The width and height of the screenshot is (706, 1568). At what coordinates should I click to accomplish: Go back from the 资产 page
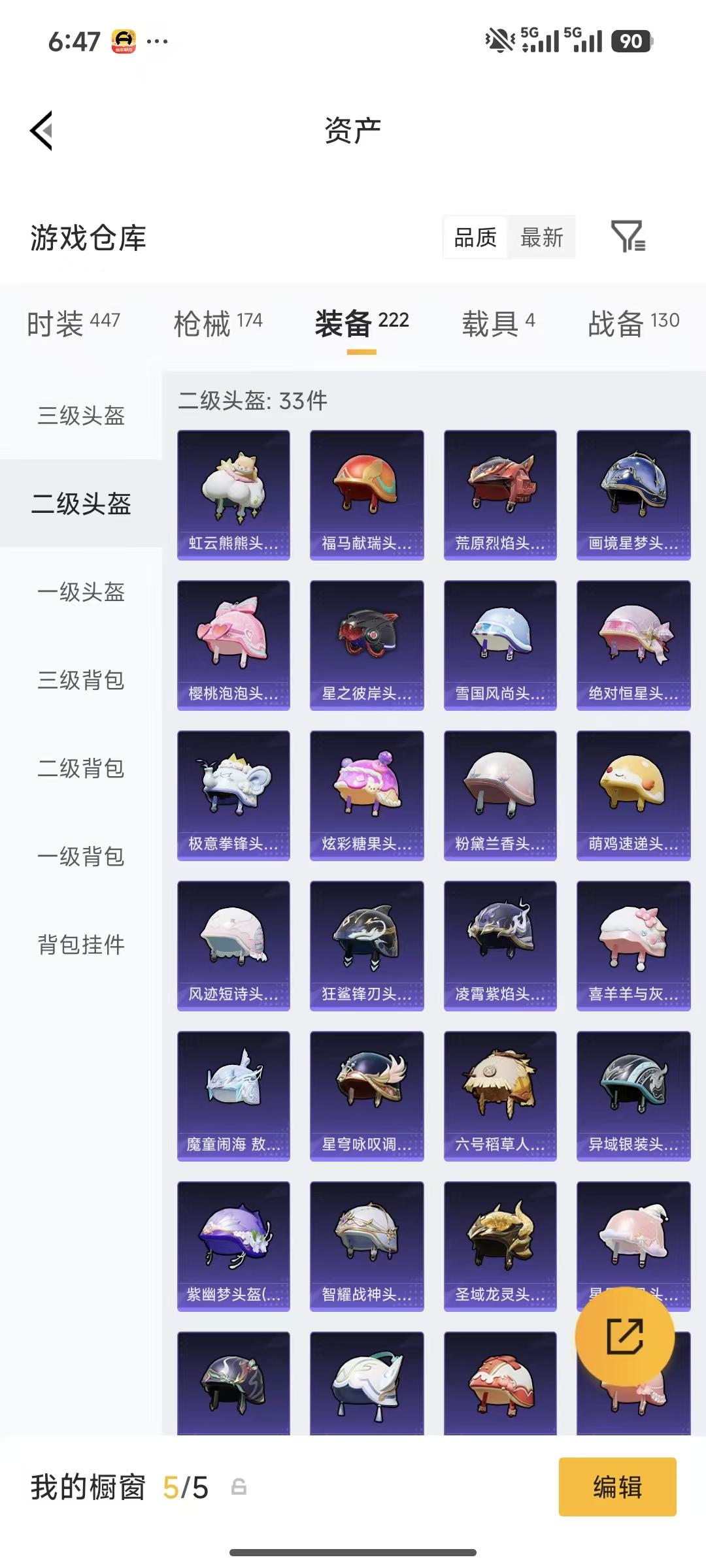pos(42,131)
